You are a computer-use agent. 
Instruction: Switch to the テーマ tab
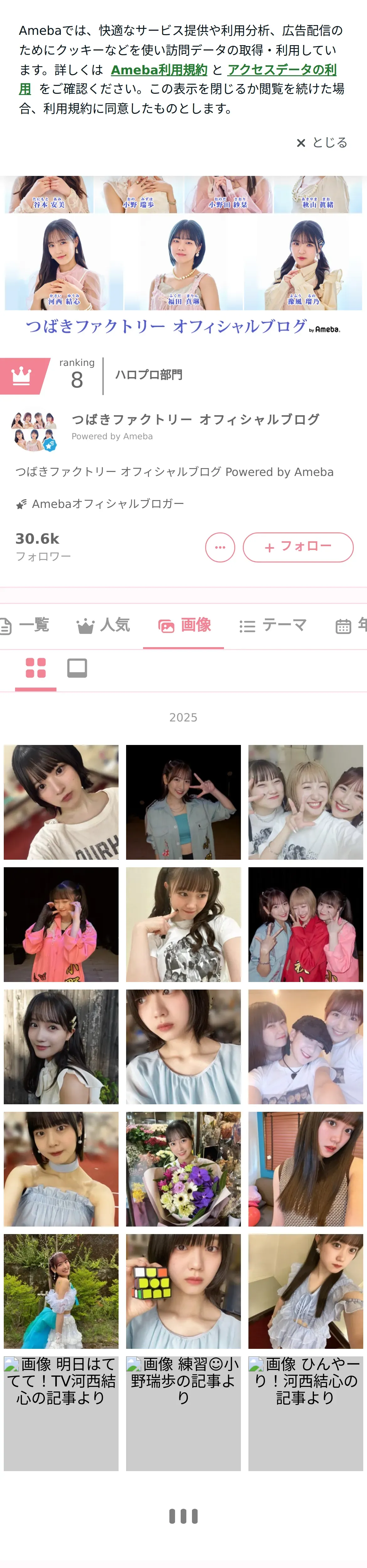pos(273,625)
